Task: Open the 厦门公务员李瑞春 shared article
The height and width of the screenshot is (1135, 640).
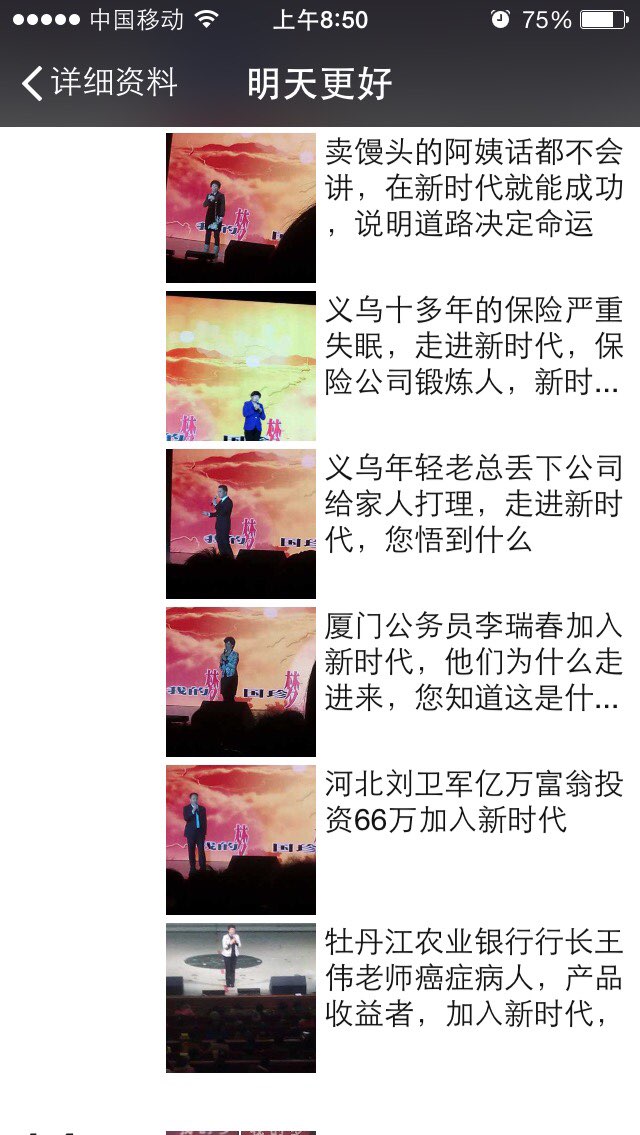Action: pyautogui.click(x=395, y=681)
